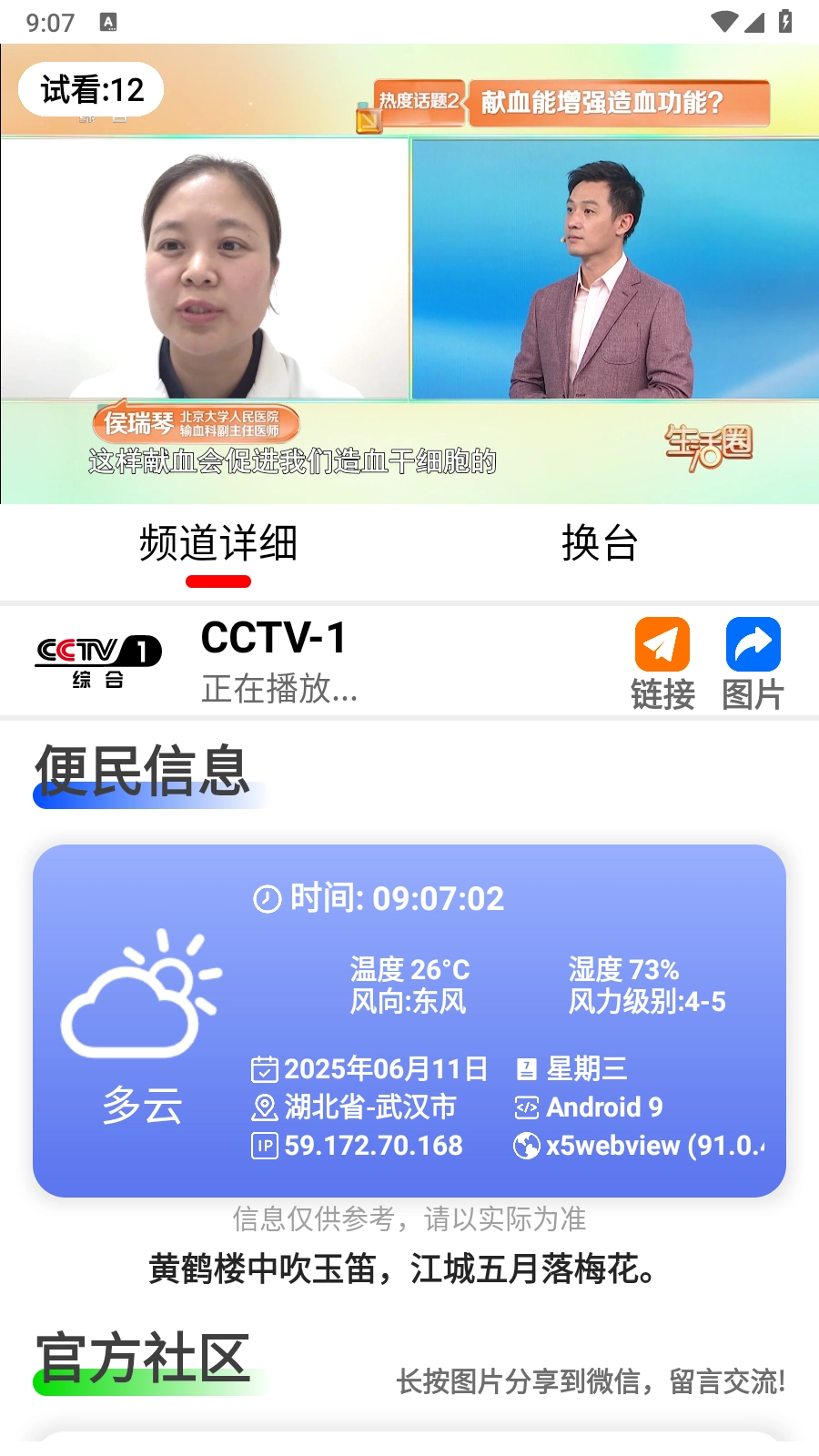The width and height of the screenshot is (819, 1456).
Task: Open the 便民信息 weather card
Action: pos(409,1019)
